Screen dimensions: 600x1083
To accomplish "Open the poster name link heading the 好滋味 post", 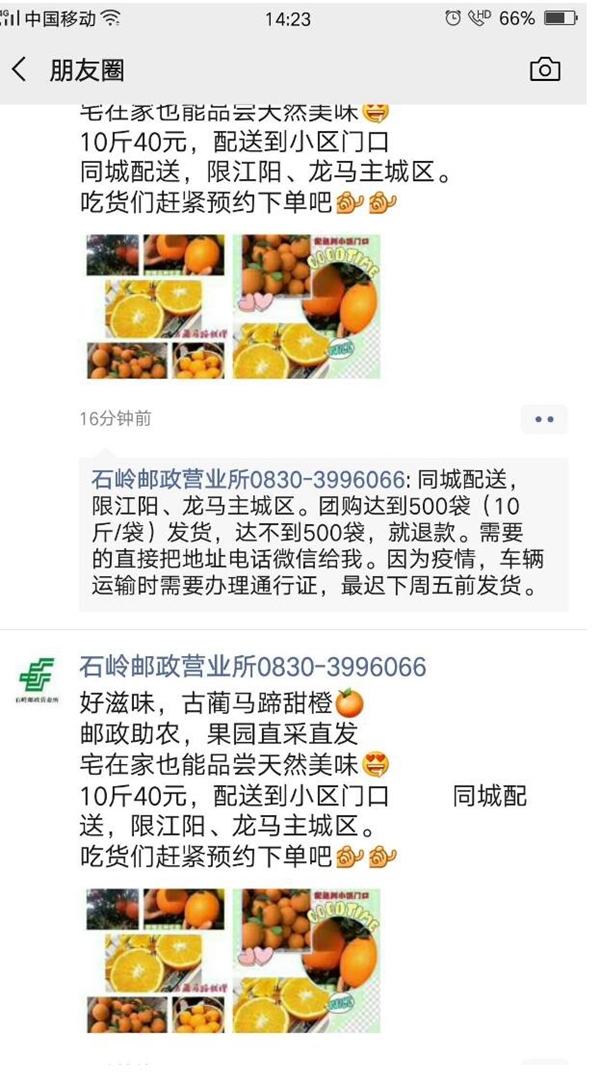I will click(252, 667).
